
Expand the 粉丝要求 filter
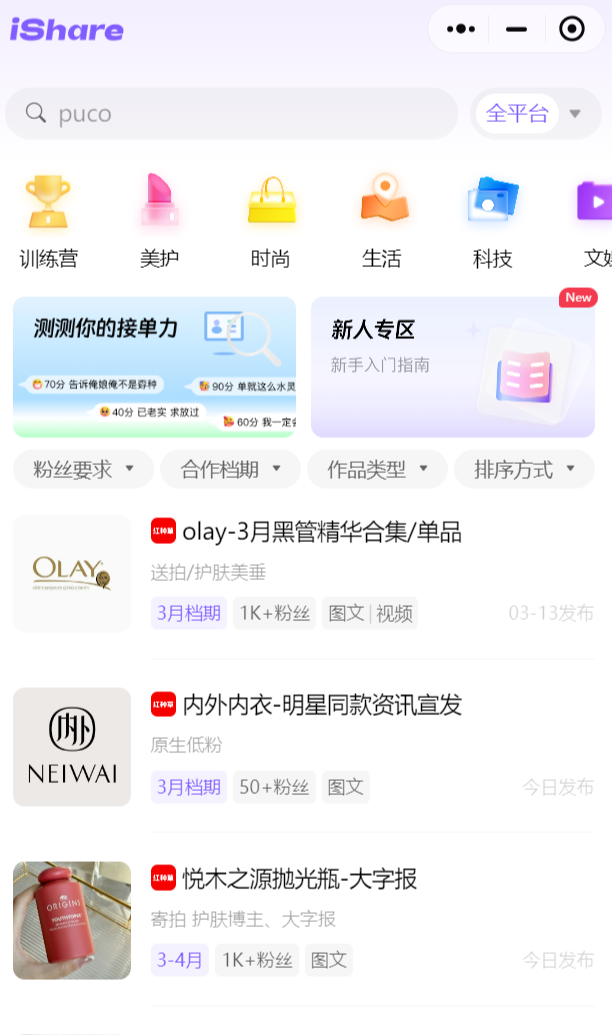coord(83,469)
